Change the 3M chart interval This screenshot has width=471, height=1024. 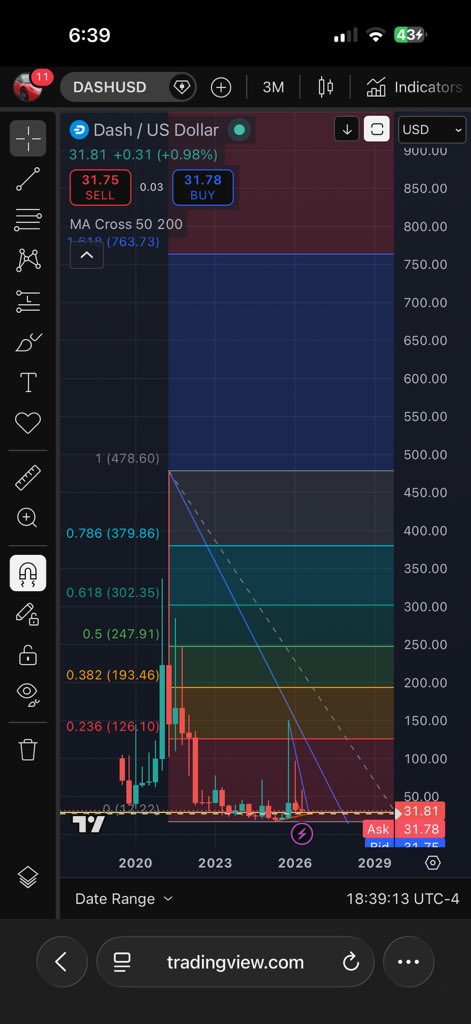[273, 87]
